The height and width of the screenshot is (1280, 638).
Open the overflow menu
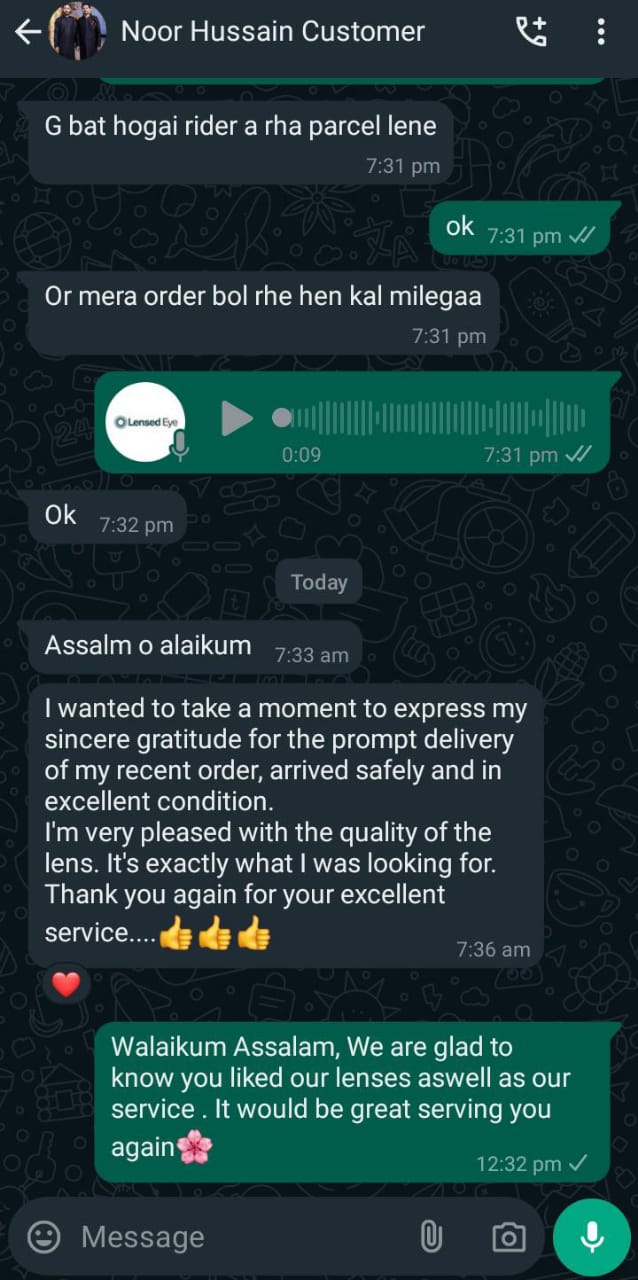pyautogui.click(x=601, y=32)
